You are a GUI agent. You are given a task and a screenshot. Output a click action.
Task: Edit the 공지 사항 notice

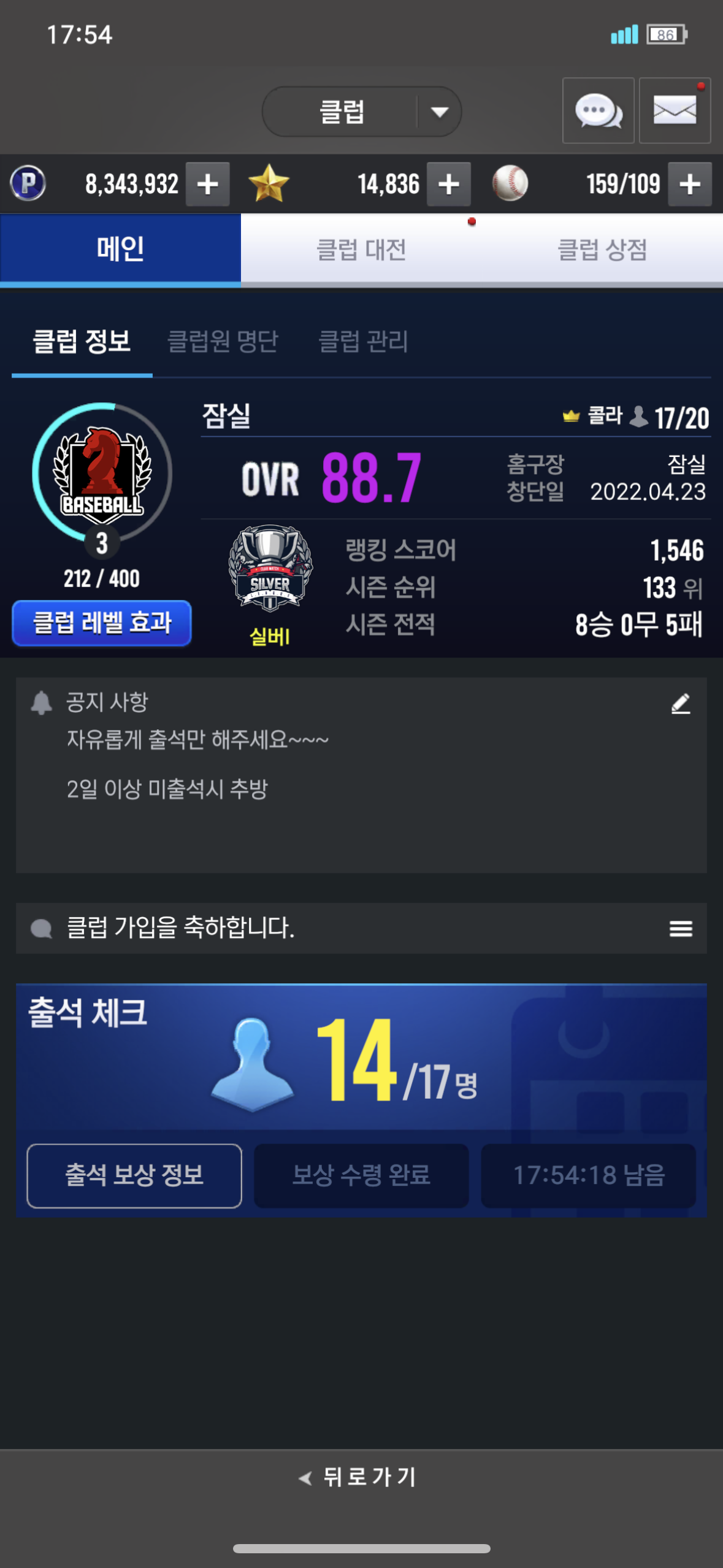click(x=681, y=704)
